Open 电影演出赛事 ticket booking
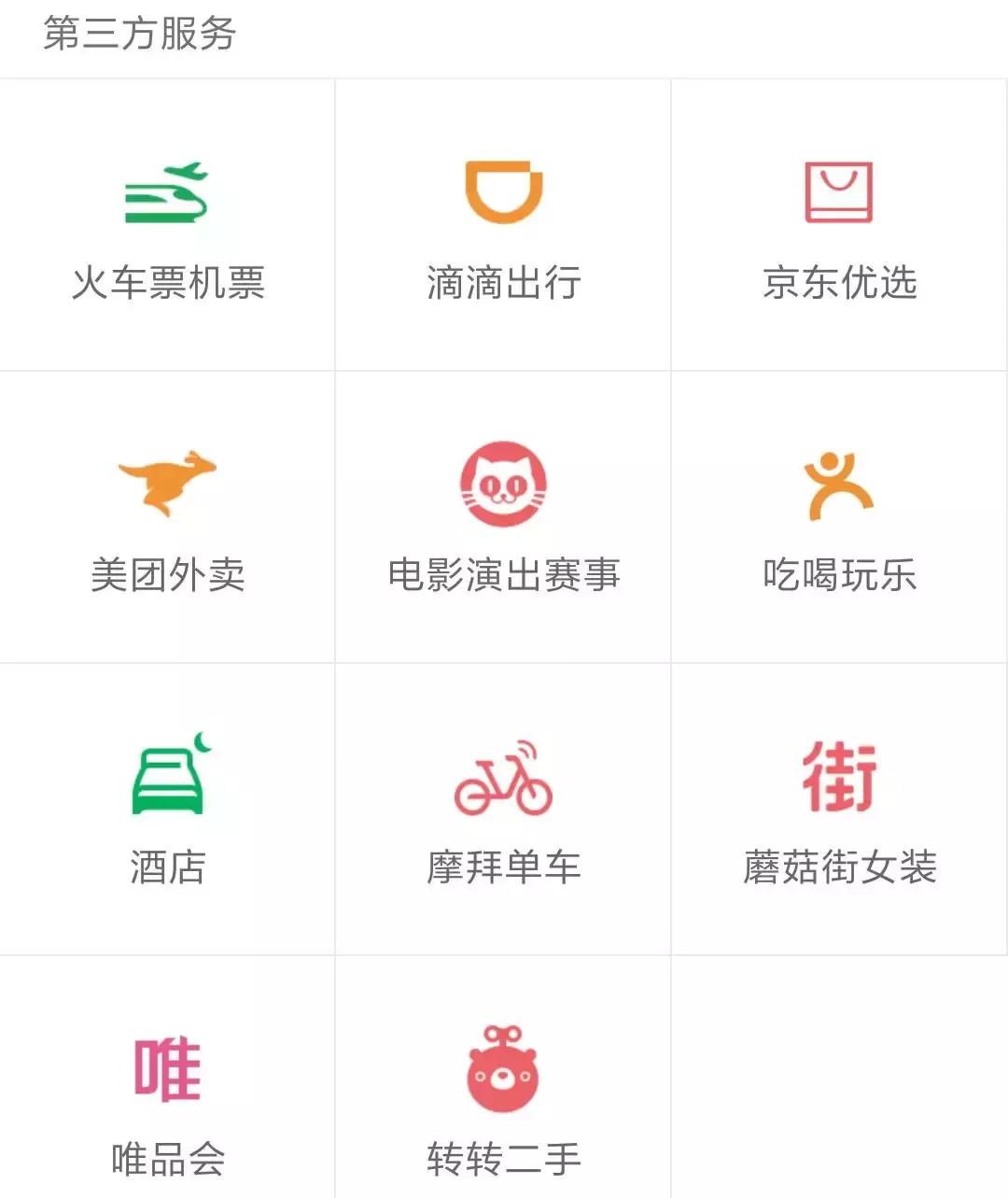1008x1198 pixels. click(x=503, y=575)
